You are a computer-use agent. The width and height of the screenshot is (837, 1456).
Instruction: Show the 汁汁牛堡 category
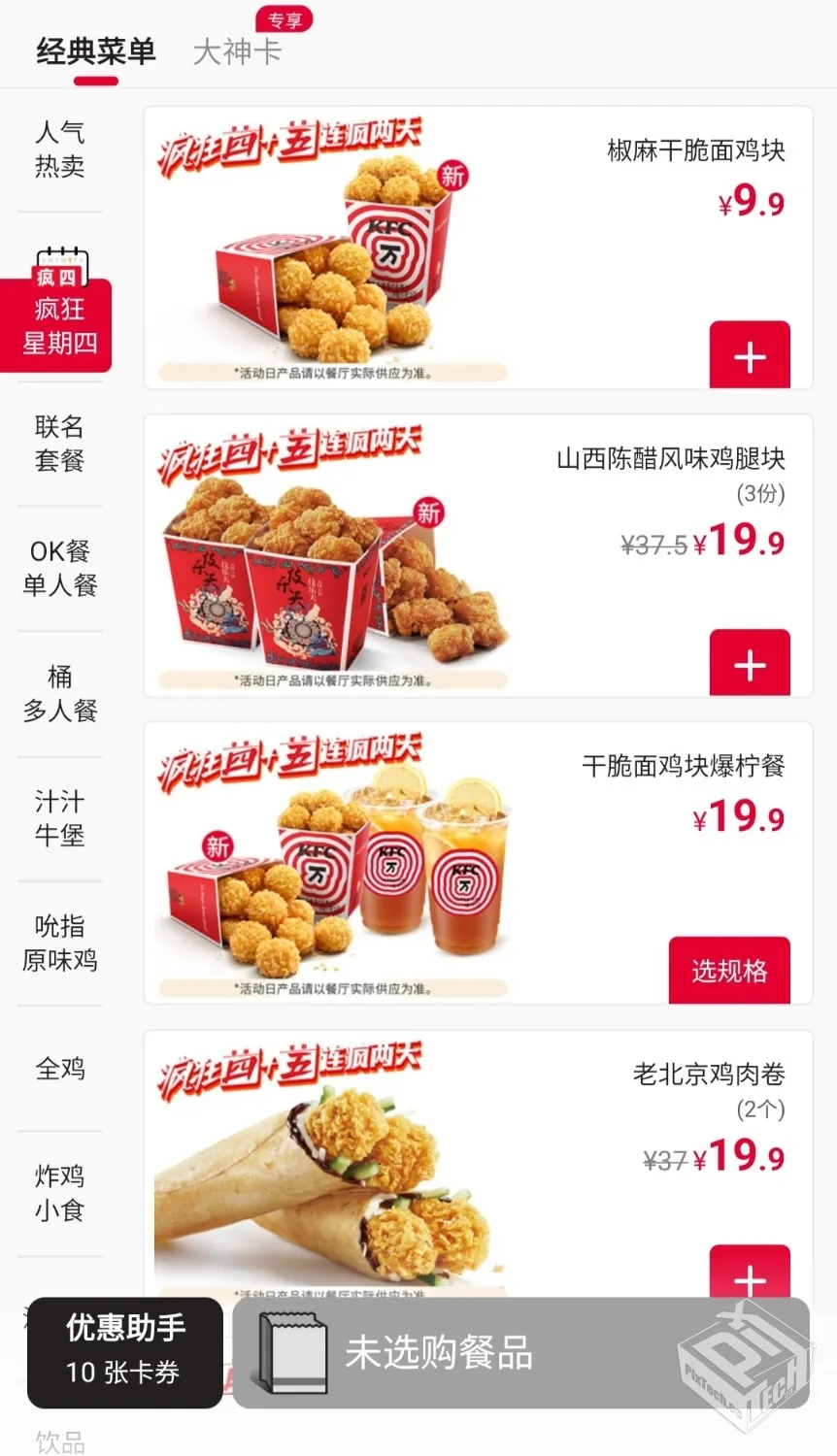click(60, 818)
